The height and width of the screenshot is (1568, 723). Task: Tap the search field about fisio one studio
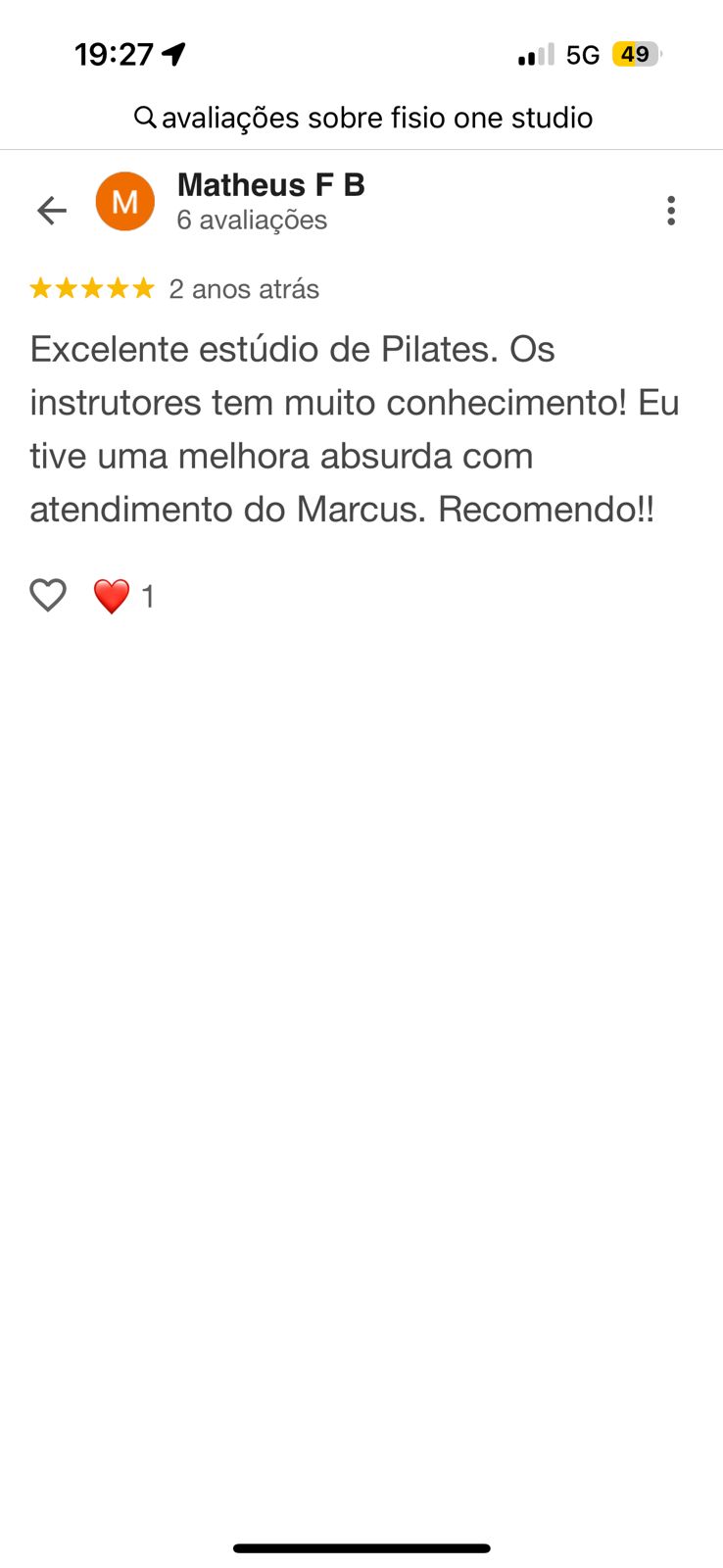pyautogui.click(x=362, y=118)
